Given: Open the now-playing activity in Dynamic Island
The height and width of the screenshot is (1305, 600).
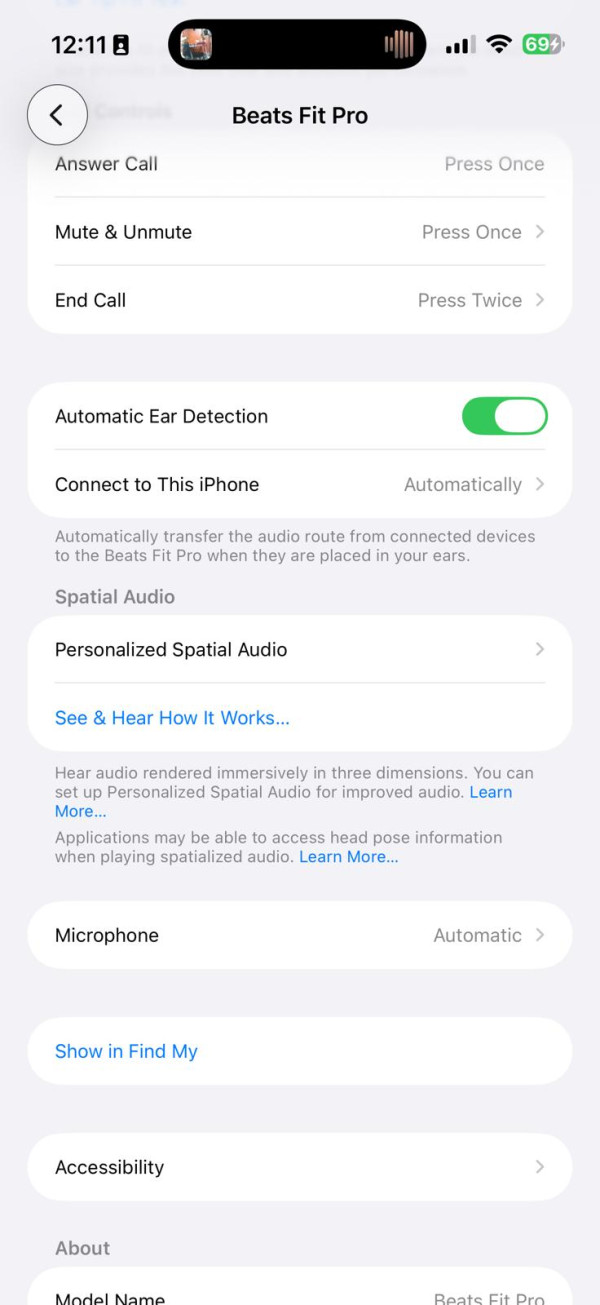Looking at the screenshot, I should 297,44.
